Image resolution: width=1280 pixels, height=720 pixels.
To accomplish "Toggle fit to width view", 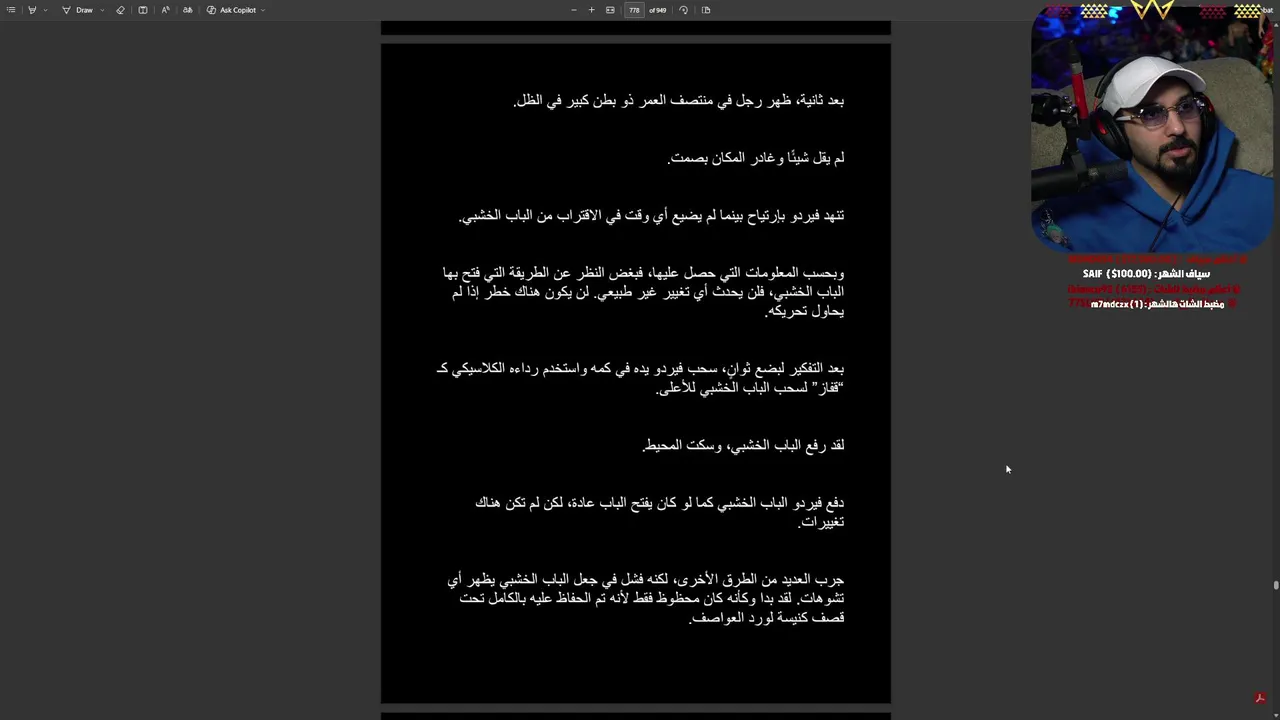I will [x=610, y=10].
